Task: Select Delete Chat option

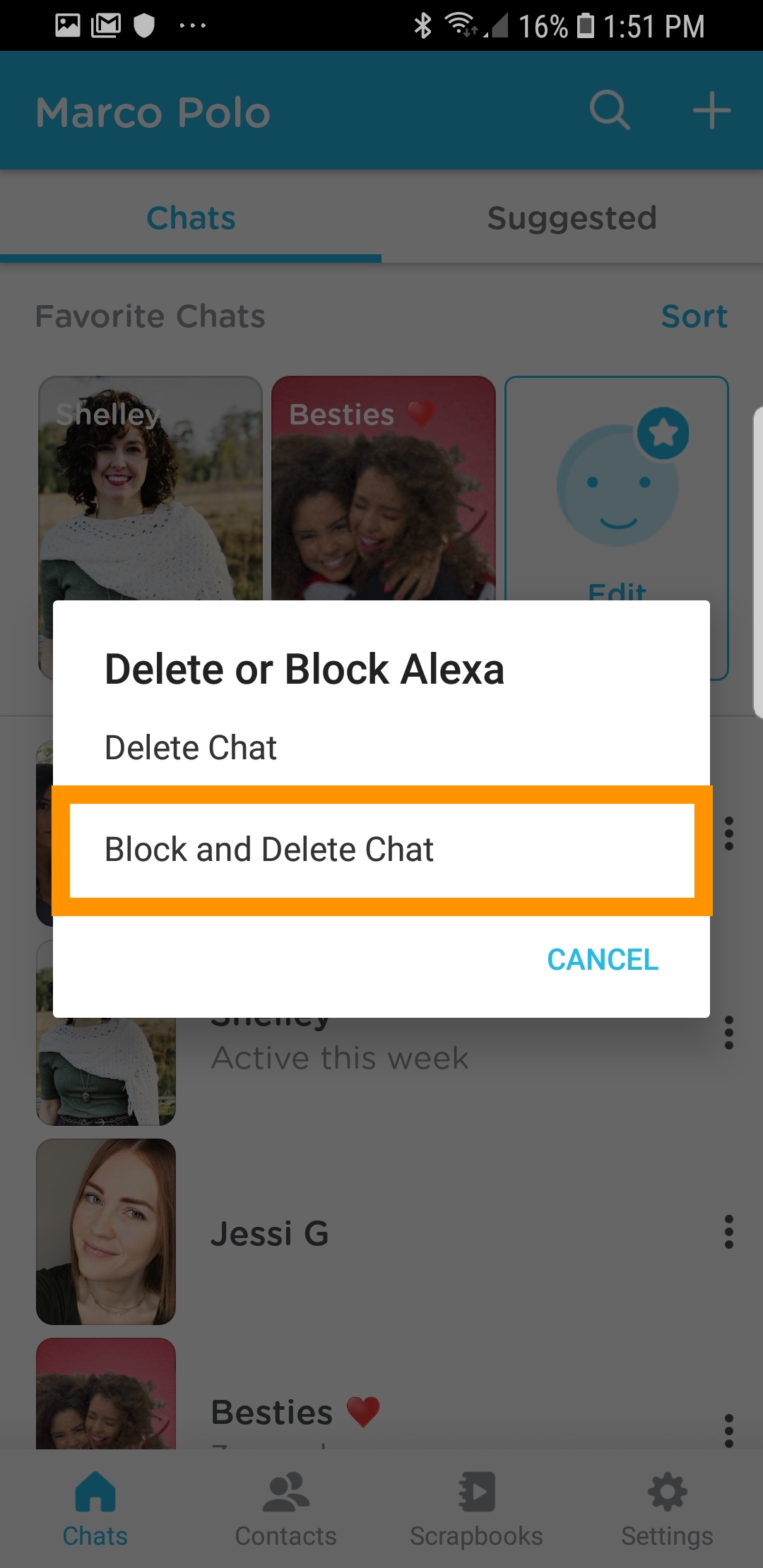Action: [191, 747]
